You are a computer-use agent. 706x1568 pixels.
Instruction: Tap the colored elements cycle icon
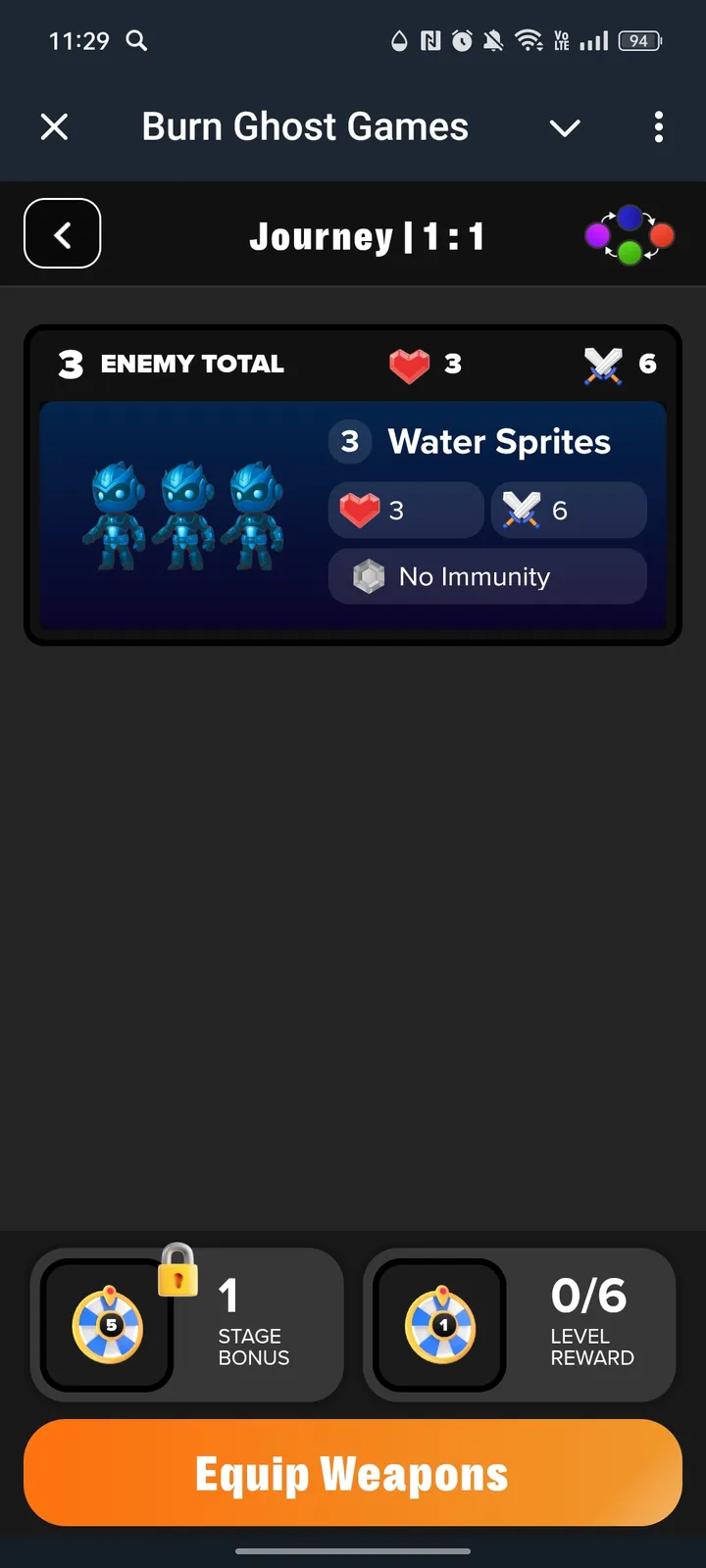coord(630,234)
